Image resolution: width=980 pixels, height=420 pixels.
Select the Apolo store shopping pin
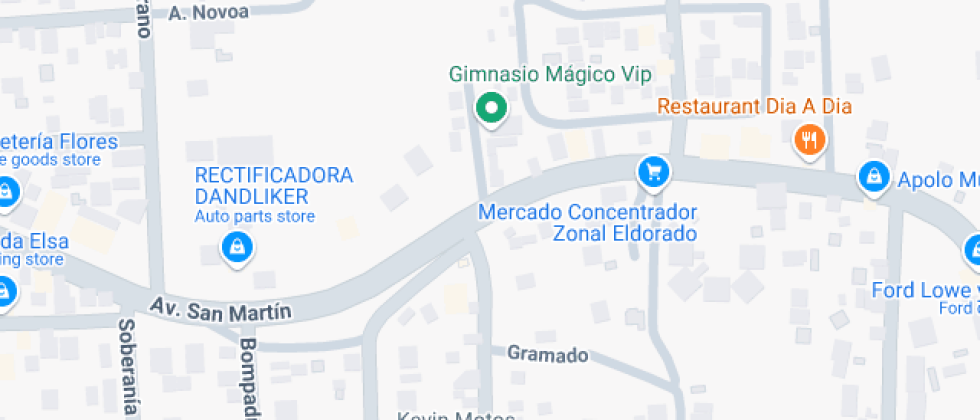tap(874, 178)
